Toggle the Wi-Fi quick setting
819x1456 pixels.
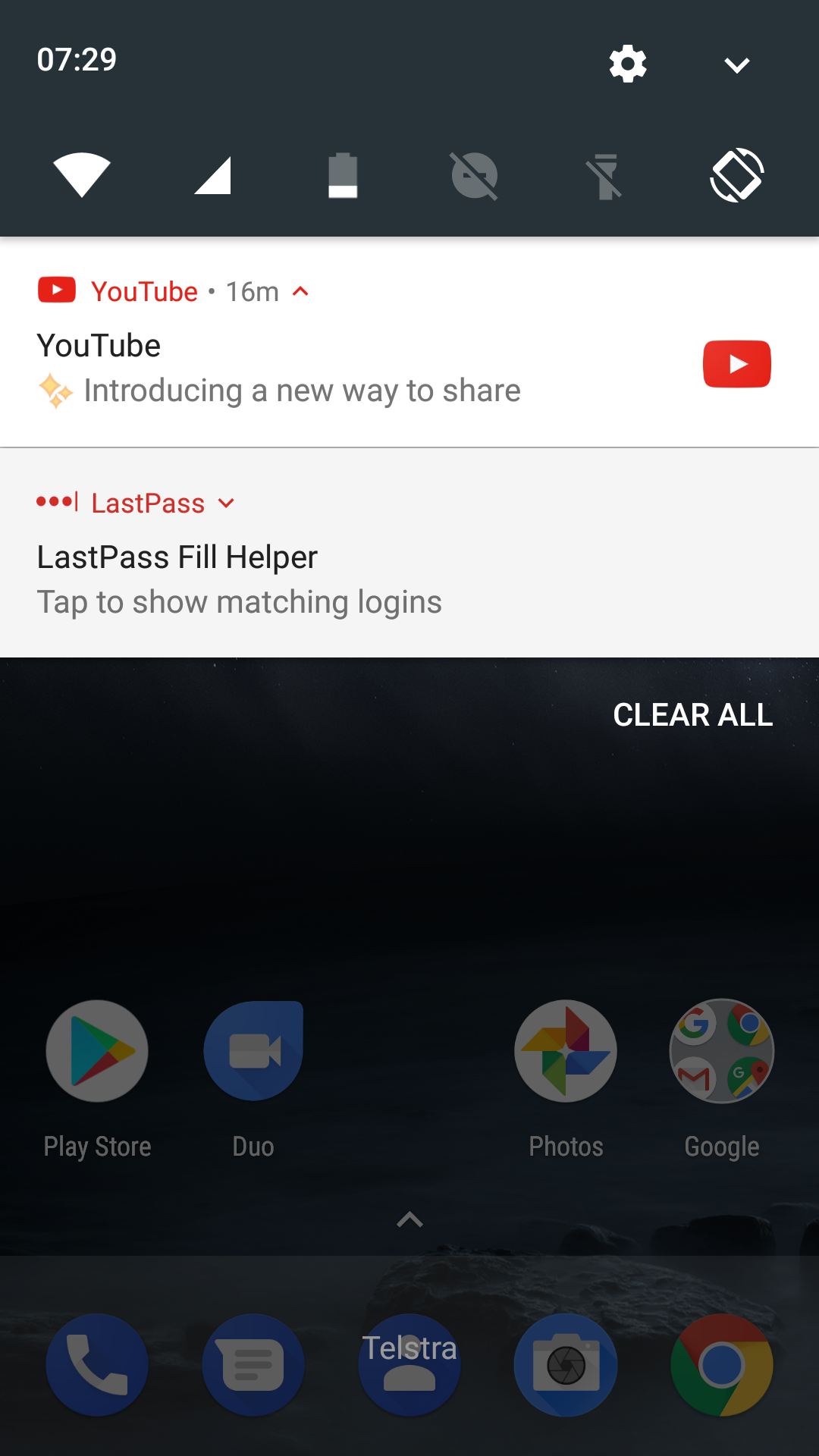point(82,175)
